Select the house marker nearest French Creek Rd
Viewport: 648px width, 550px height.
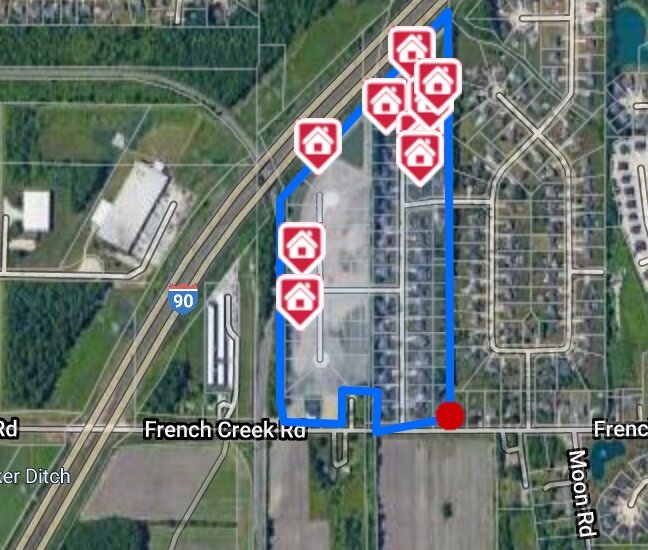tap(300, 297)
